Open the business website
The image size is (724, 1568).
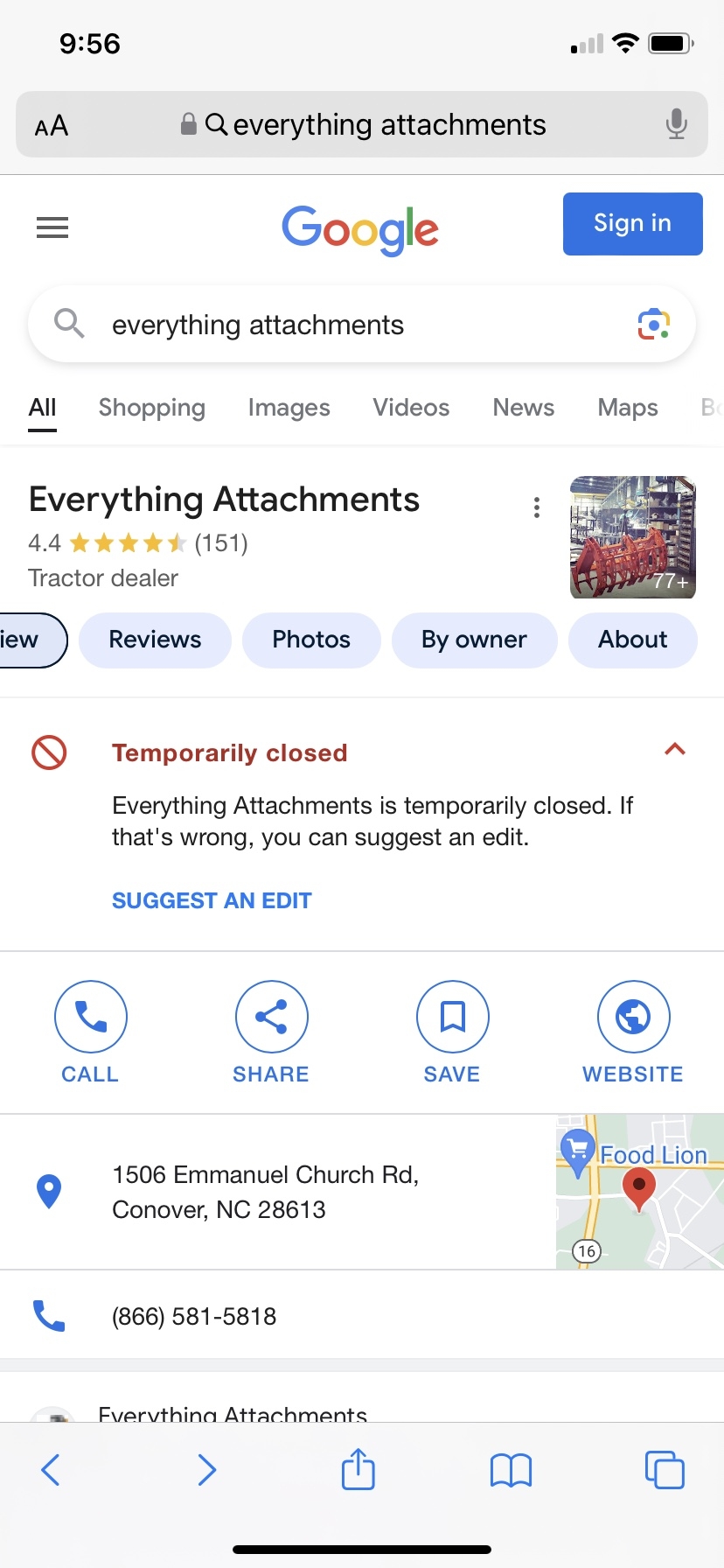pyautogui.click(x=633, y=1031)
